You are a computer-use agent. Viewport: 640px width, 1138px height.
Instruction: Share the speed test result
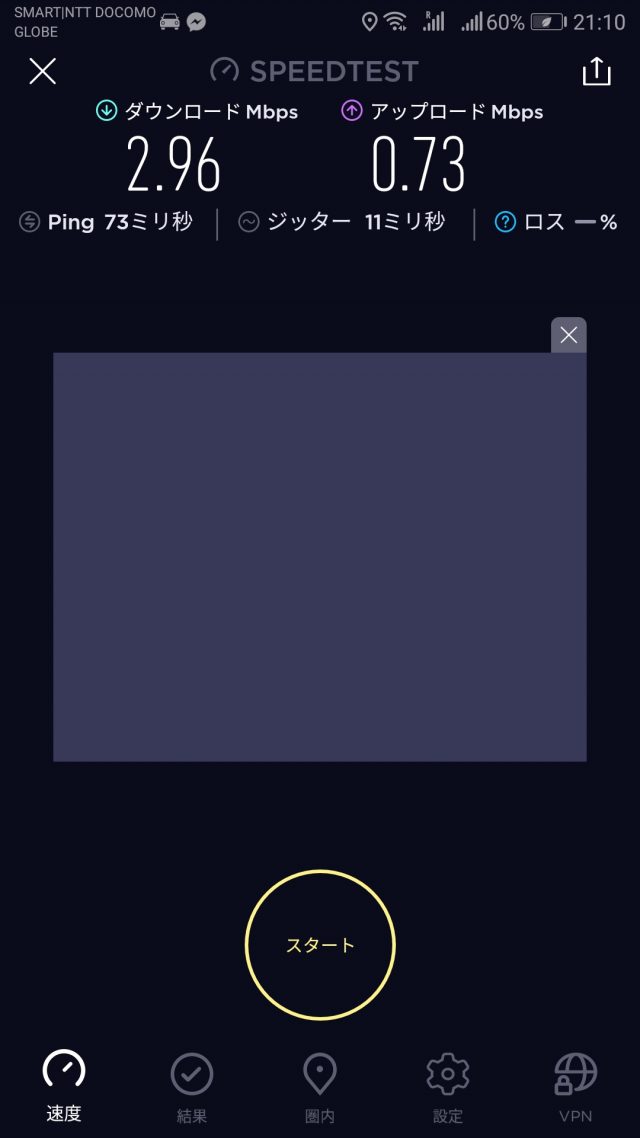[x=596, y=71]
